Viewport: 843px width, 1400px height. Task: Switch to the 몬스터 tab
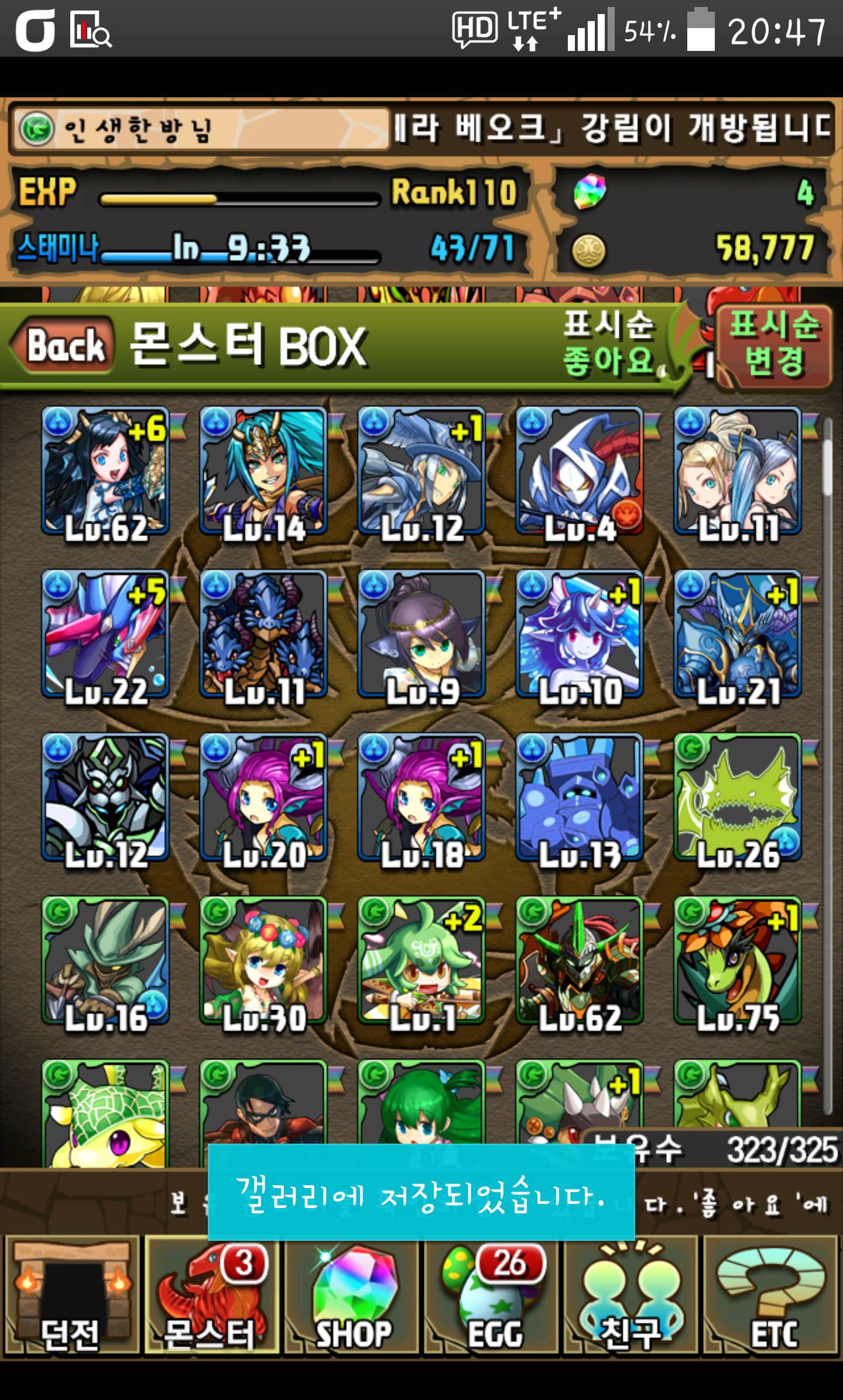coord(211,1295)
